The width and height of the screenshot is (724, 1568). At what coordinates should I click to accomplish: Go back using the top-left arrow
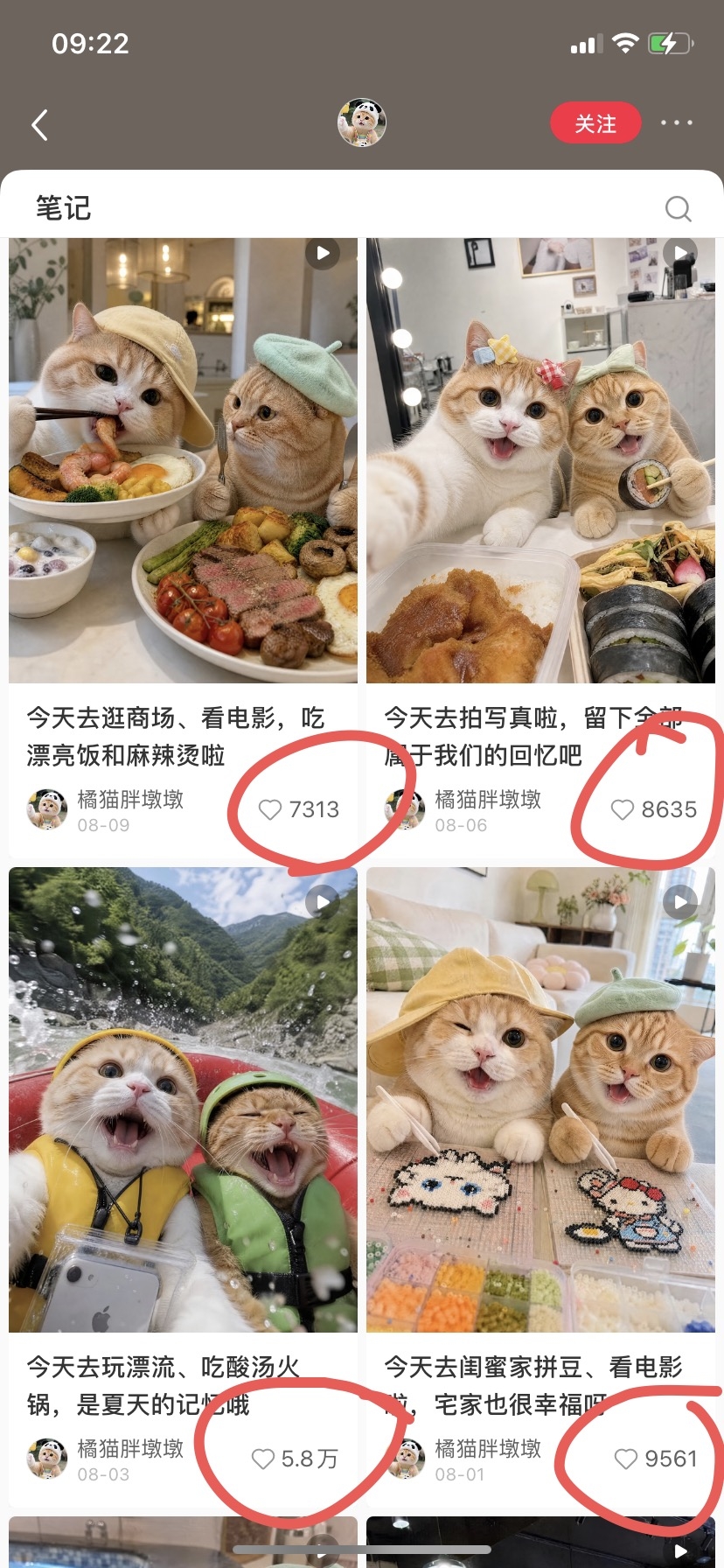coord(39,125)
